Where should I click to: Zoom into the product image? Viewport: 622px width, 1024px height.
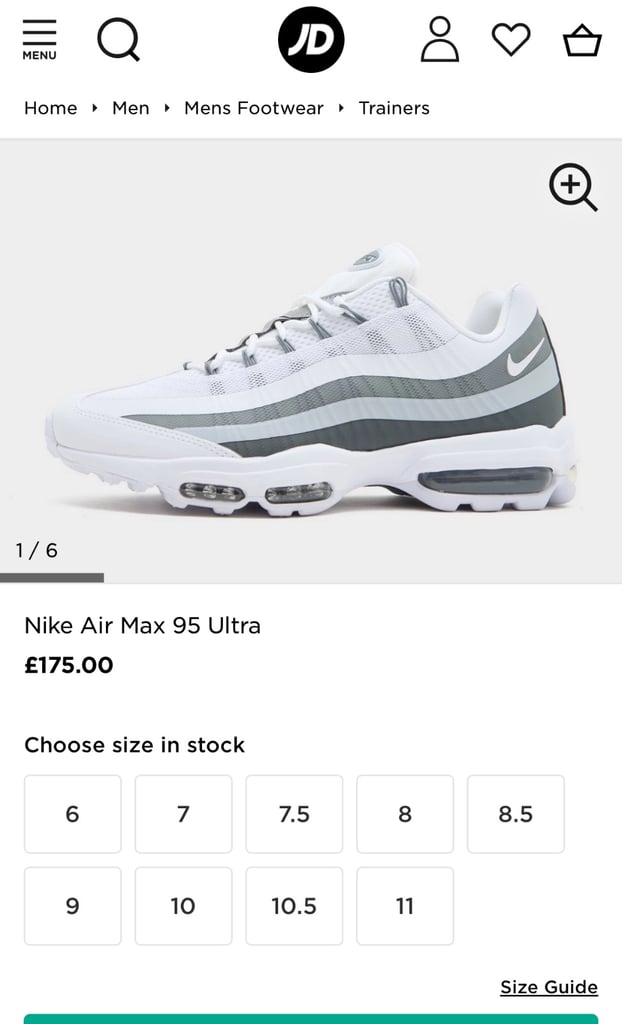pos(573,187)
